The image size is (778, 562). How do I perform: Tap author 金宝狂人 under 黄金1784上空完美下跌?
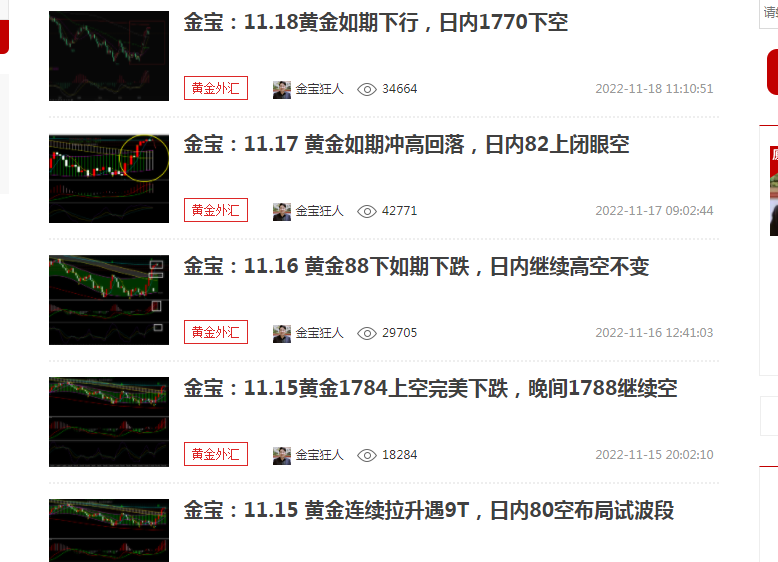(318, 455)
